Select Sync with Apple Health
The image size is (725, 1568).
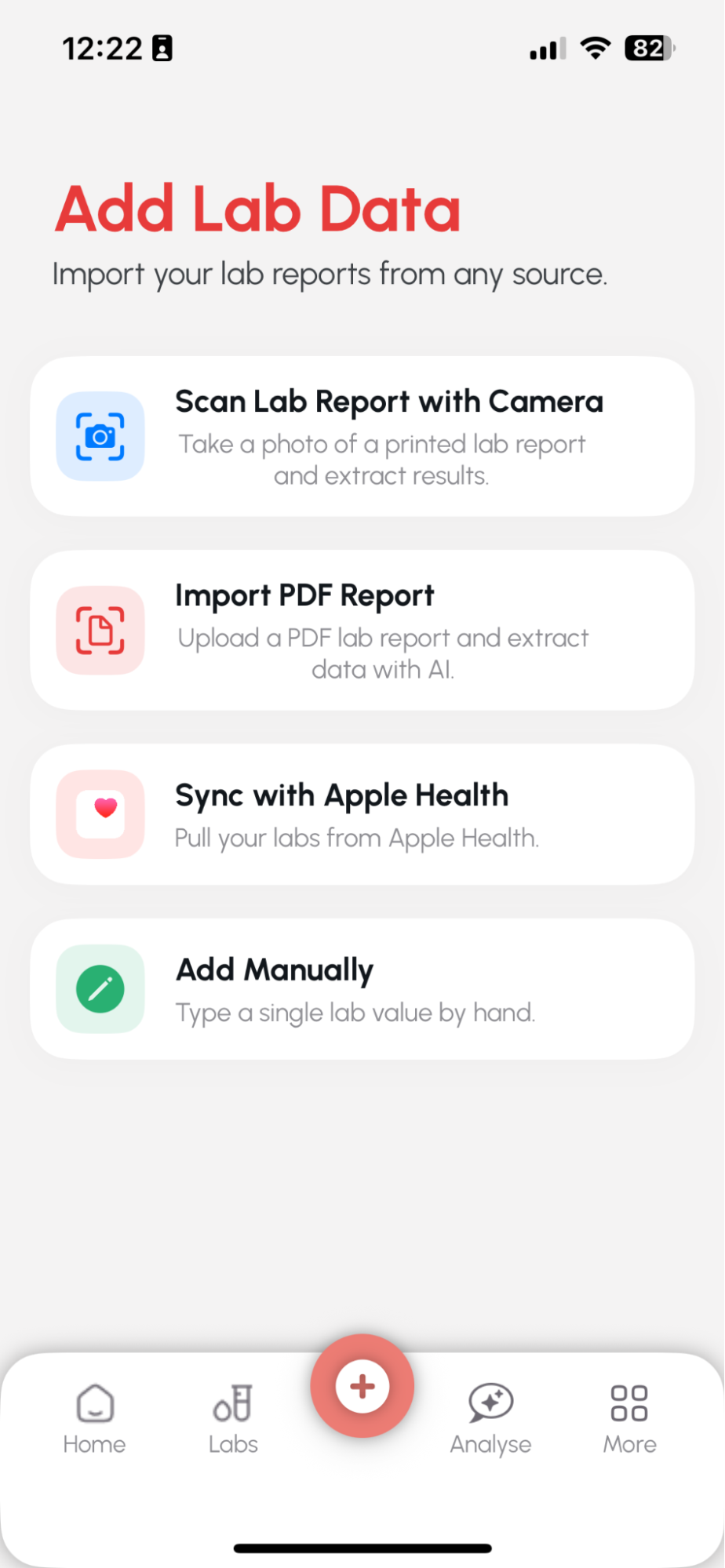(362, 814)
